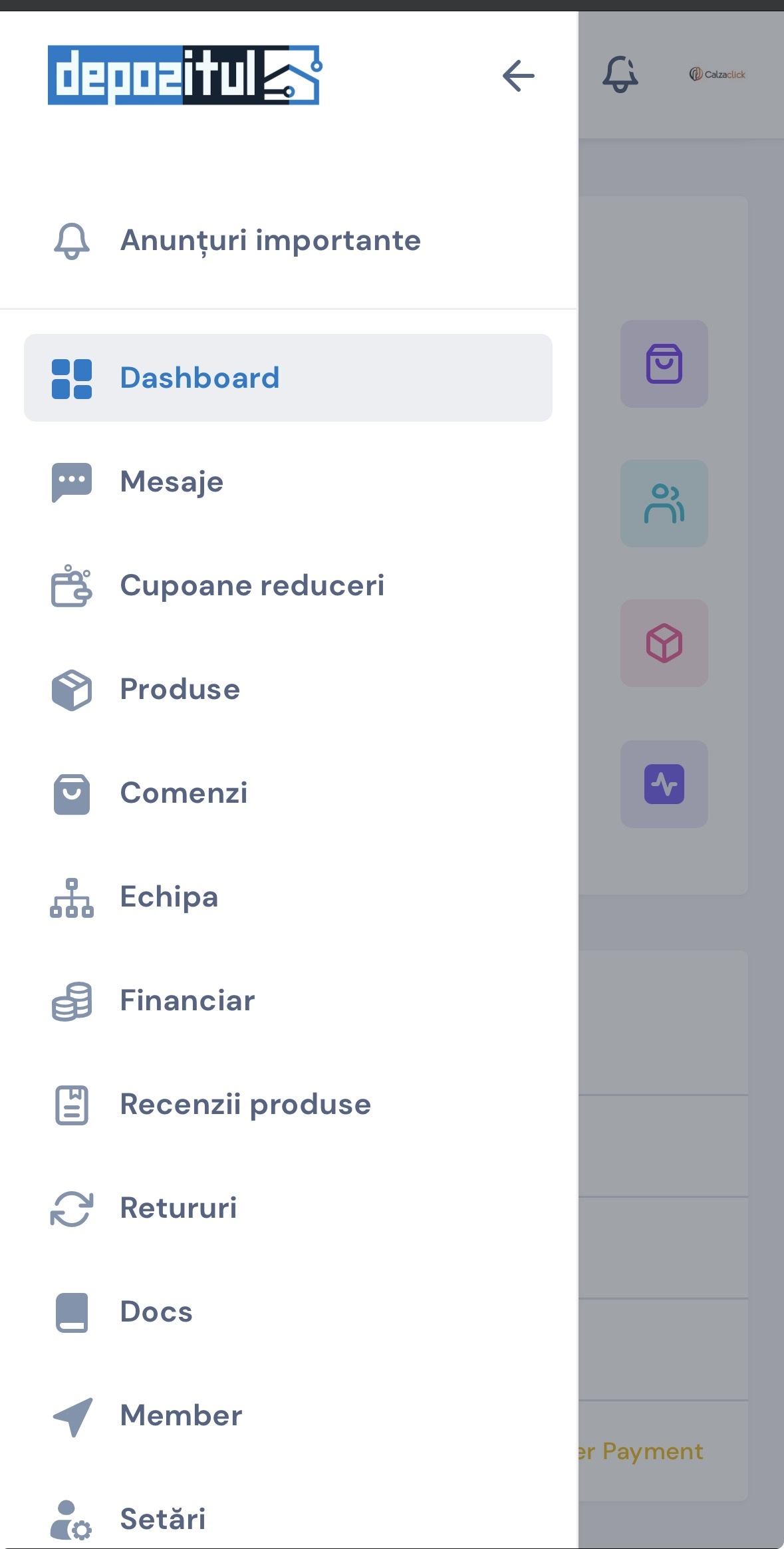This screenshot has height=1549, width=784.
Task: Open Mesaje section
Action: pos(172,482)
